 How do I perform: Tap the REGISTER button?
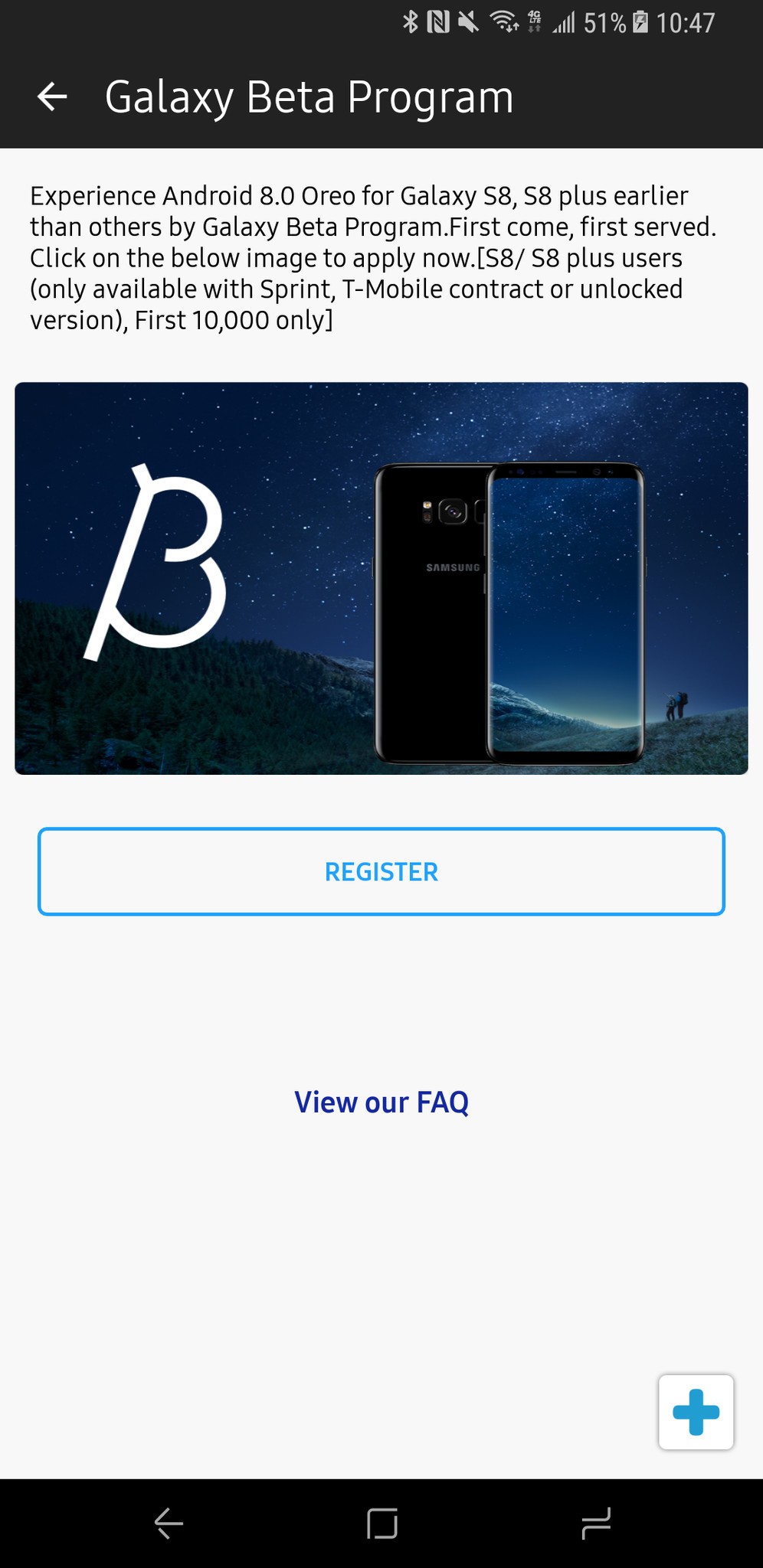(381, 871)
